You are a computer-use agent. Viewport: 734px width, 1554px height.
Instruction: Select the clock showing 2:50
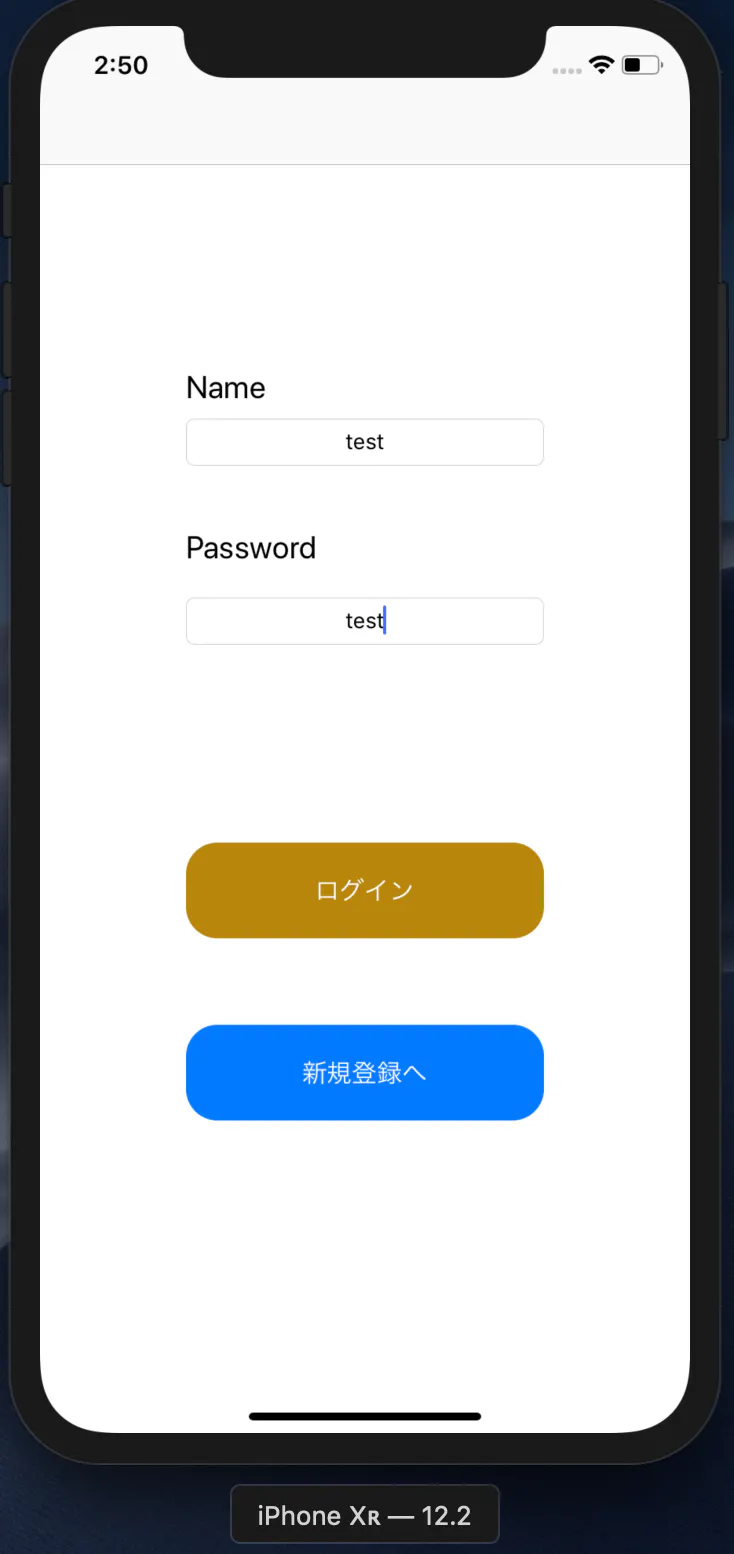tap(120, 64)
